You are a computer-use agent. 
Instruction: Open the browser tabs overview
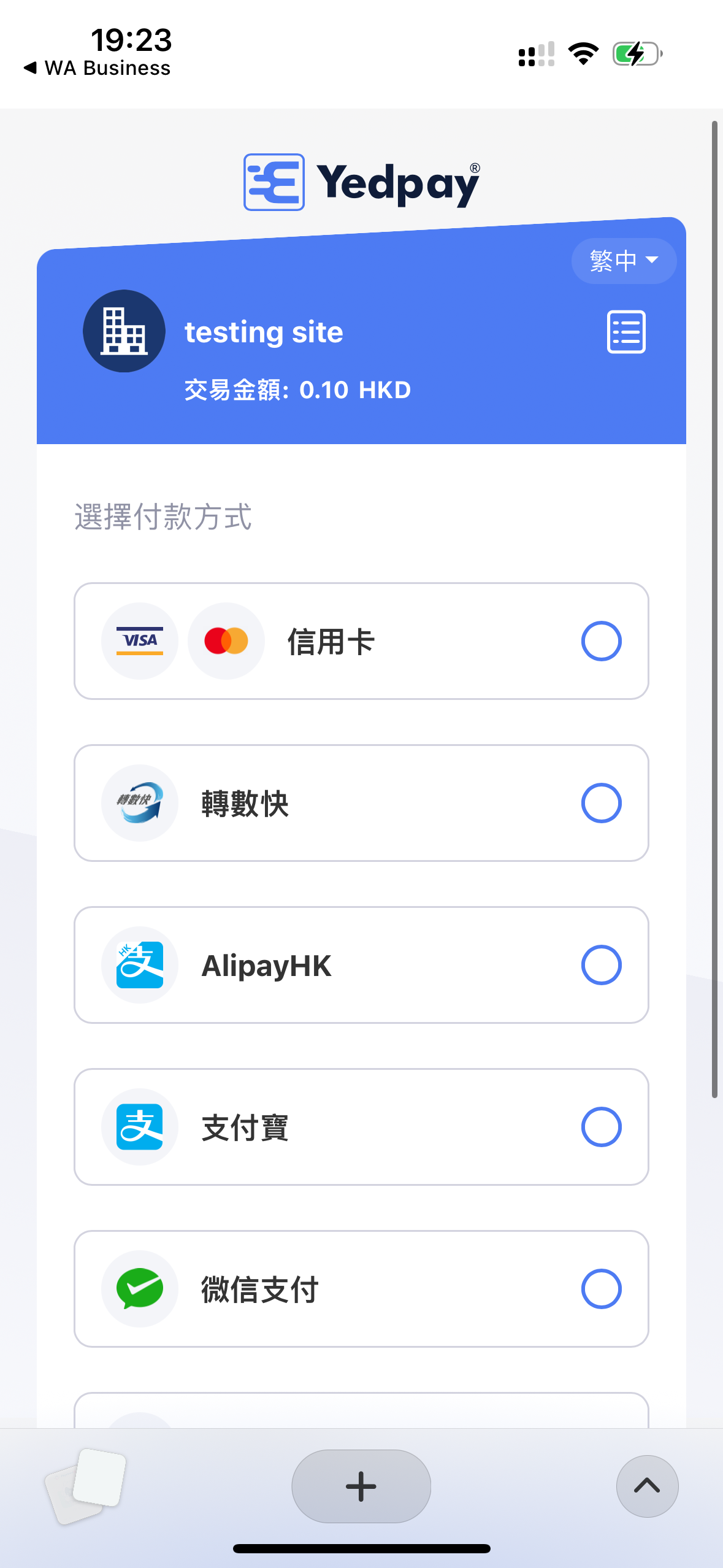(x=86, y=1486)
